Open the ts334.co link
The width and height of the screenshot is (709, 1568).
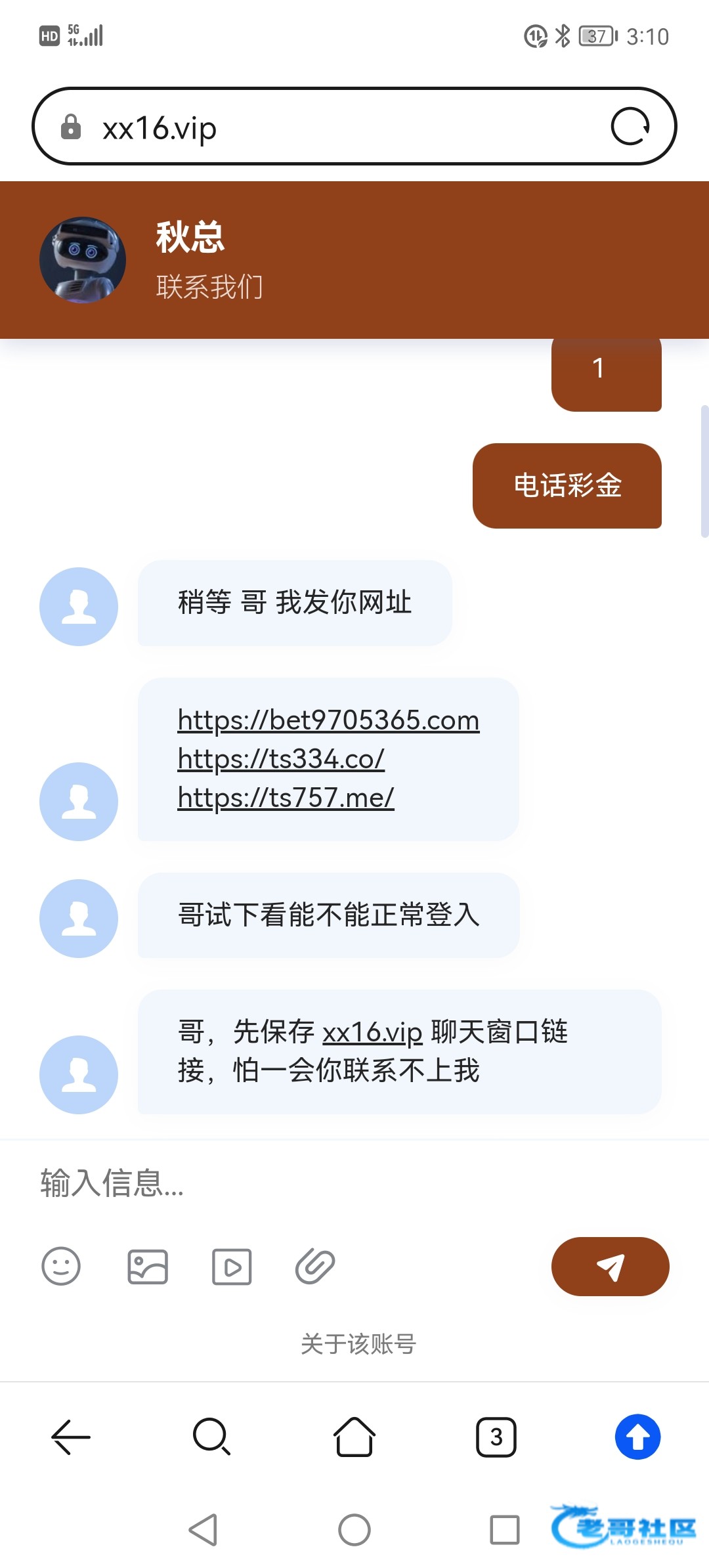click(x=281, y=759)
